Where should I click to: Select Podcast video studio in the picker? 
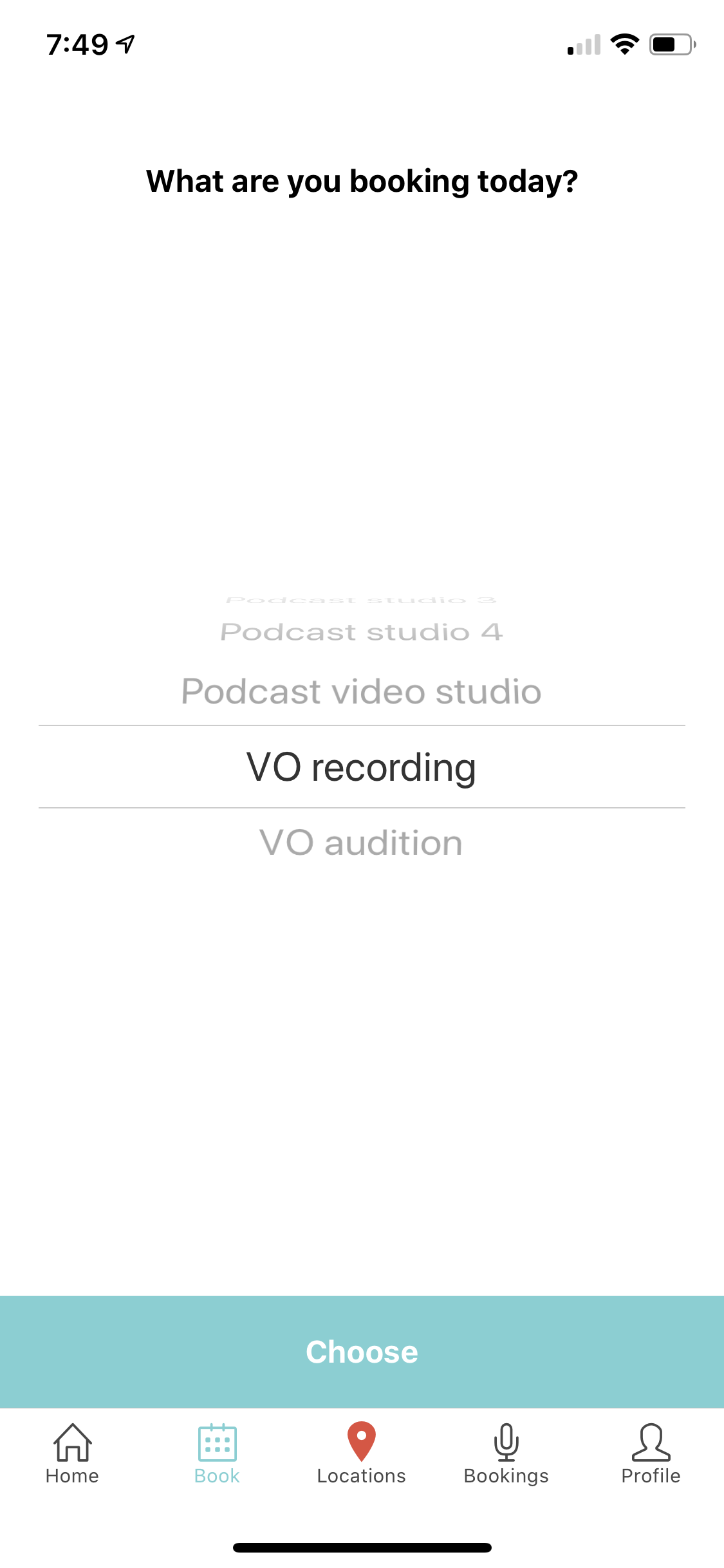click(x=362, y=692)
